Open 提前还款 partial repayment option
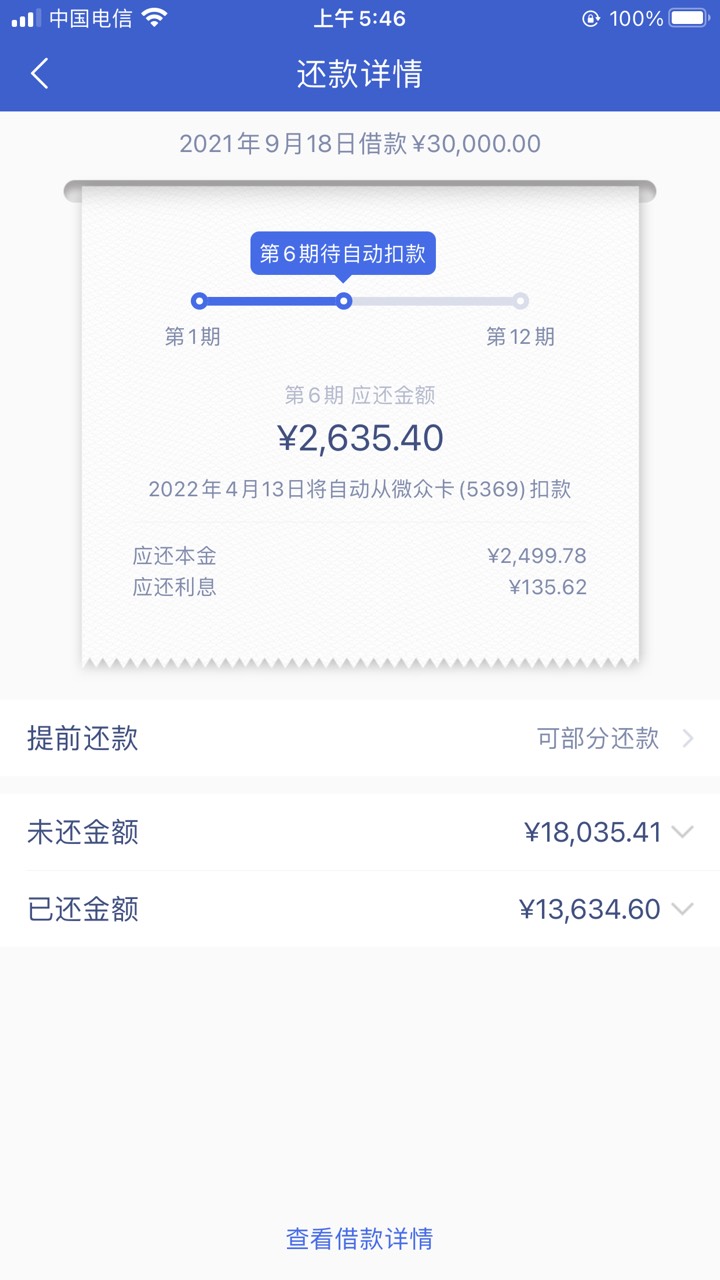720x1280 pixels. (x=360, y=738)
